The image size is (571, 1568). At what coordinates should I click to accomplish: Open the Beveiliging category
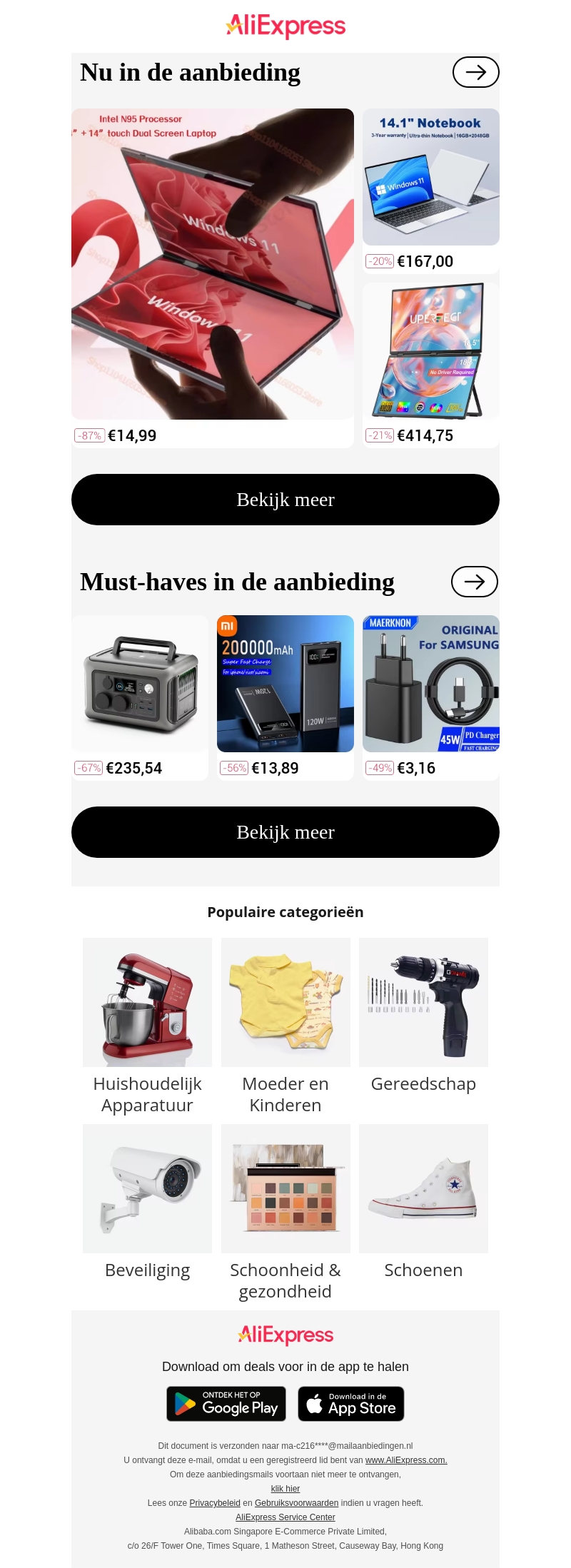[x=147, y=1189]
